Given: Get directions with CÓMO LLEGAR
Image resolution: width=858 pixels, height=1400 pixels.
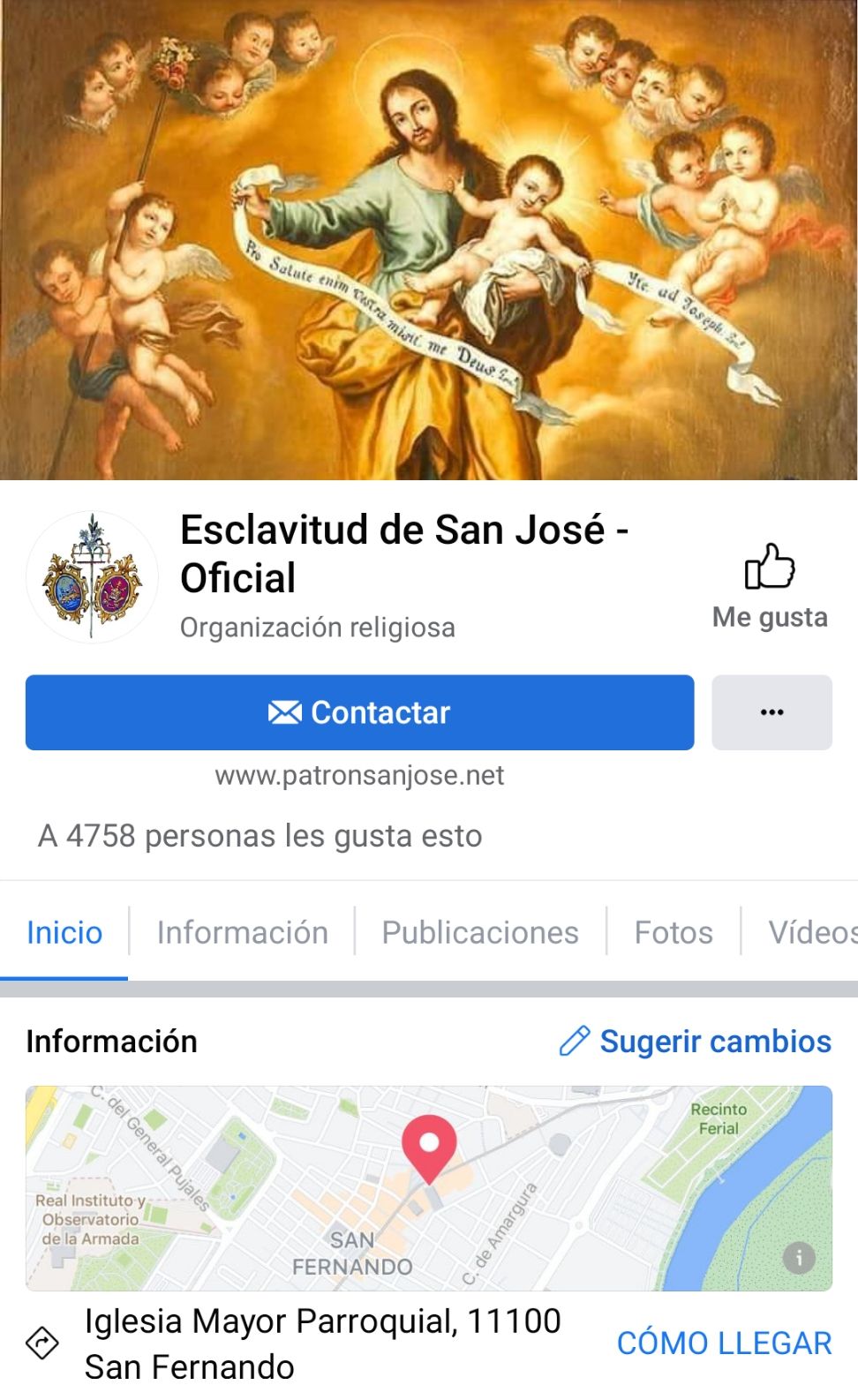Looking at the screenshot, I should point(724,1344).
